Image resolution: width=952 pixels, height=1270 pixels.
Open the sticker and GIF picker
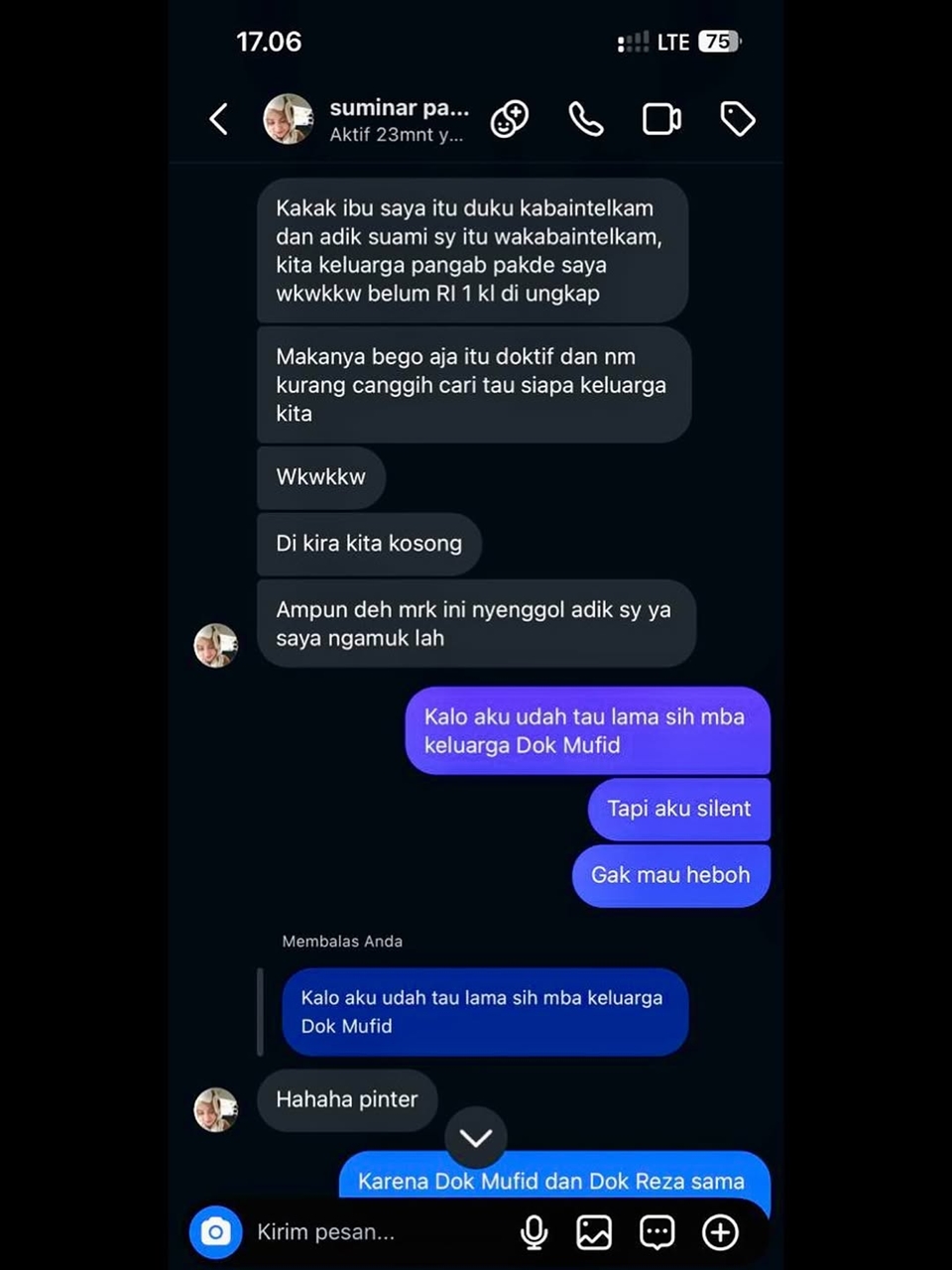point(656,1232)
